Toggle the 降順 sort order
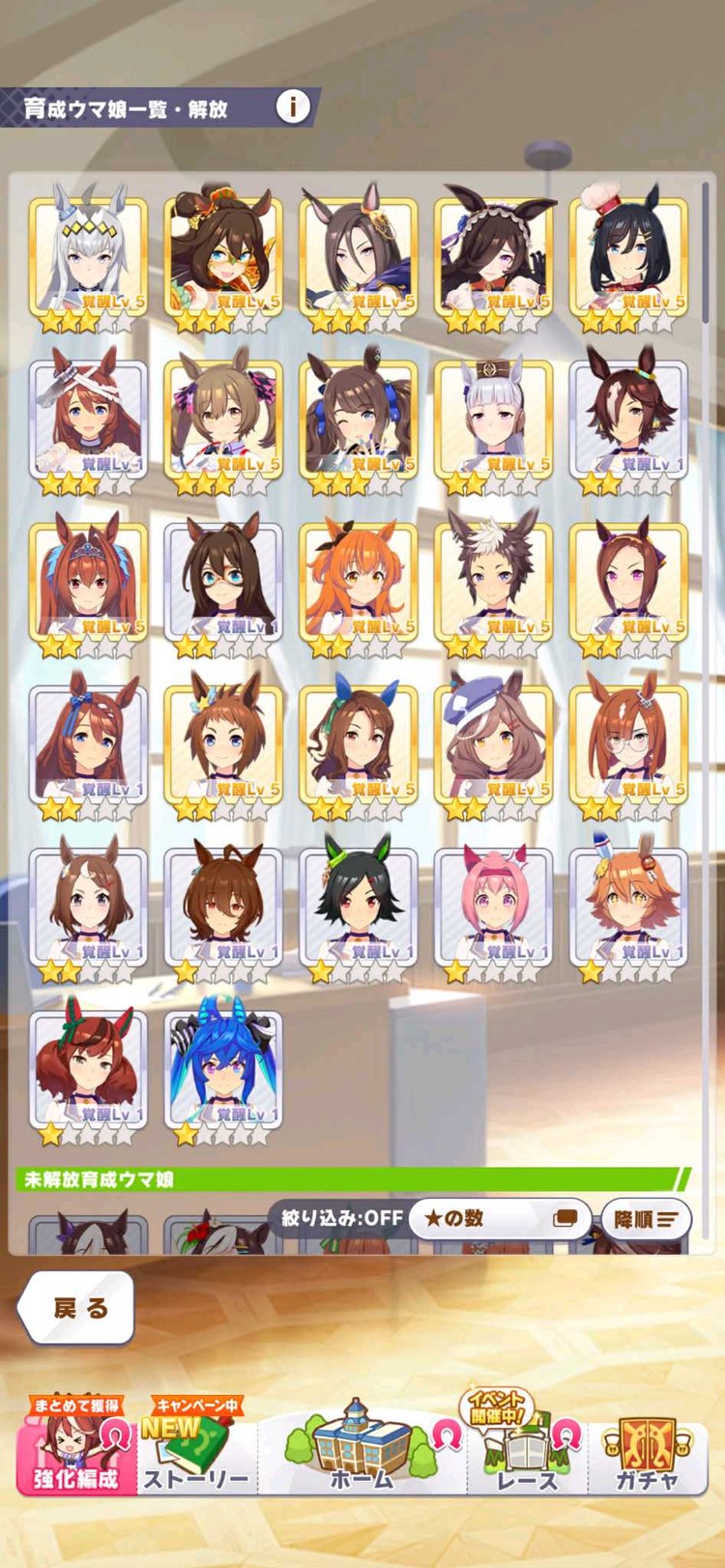 [645, 1219]
